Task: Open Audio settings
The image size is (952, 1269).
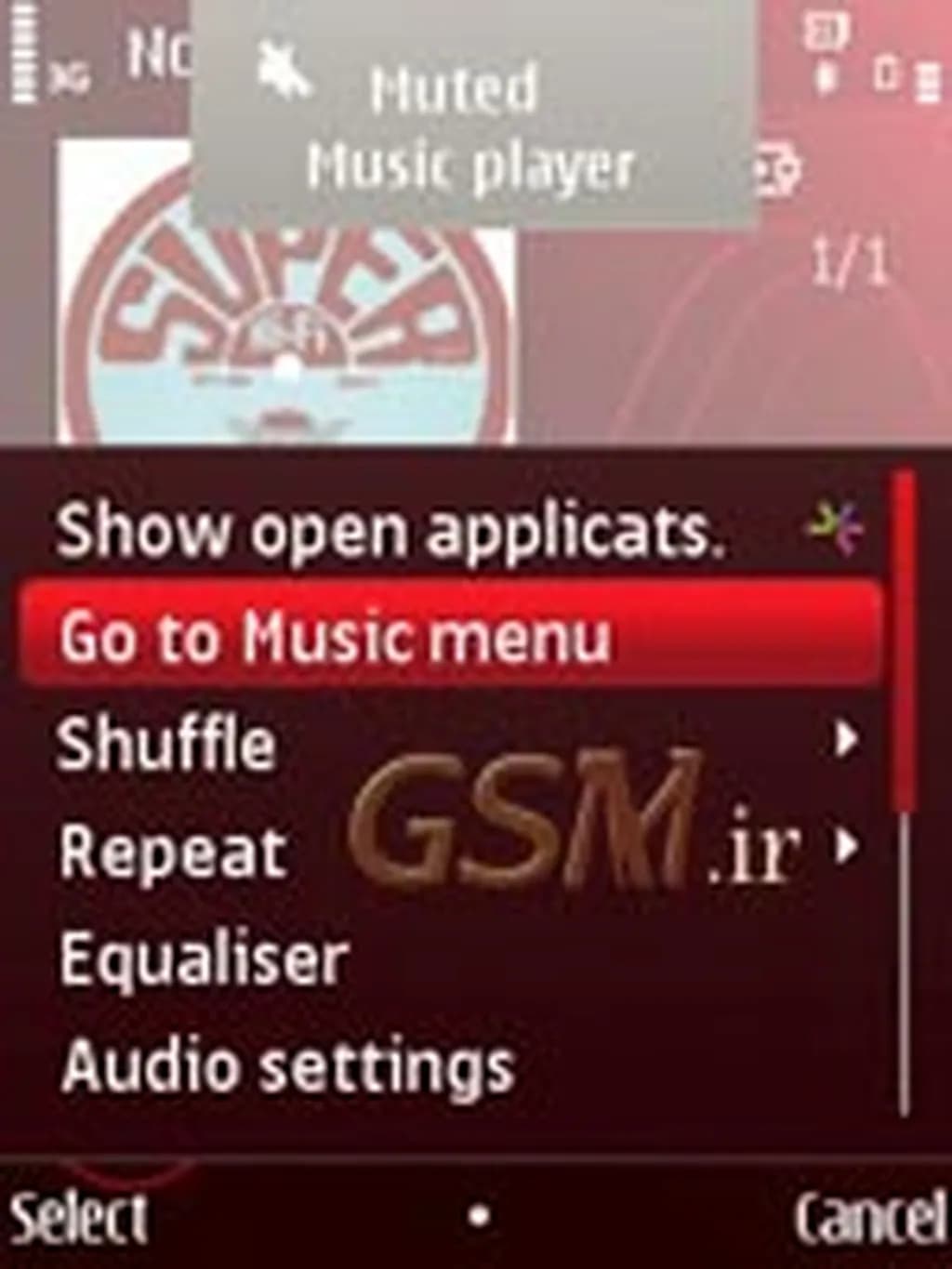Action: tap(288, 1065)
